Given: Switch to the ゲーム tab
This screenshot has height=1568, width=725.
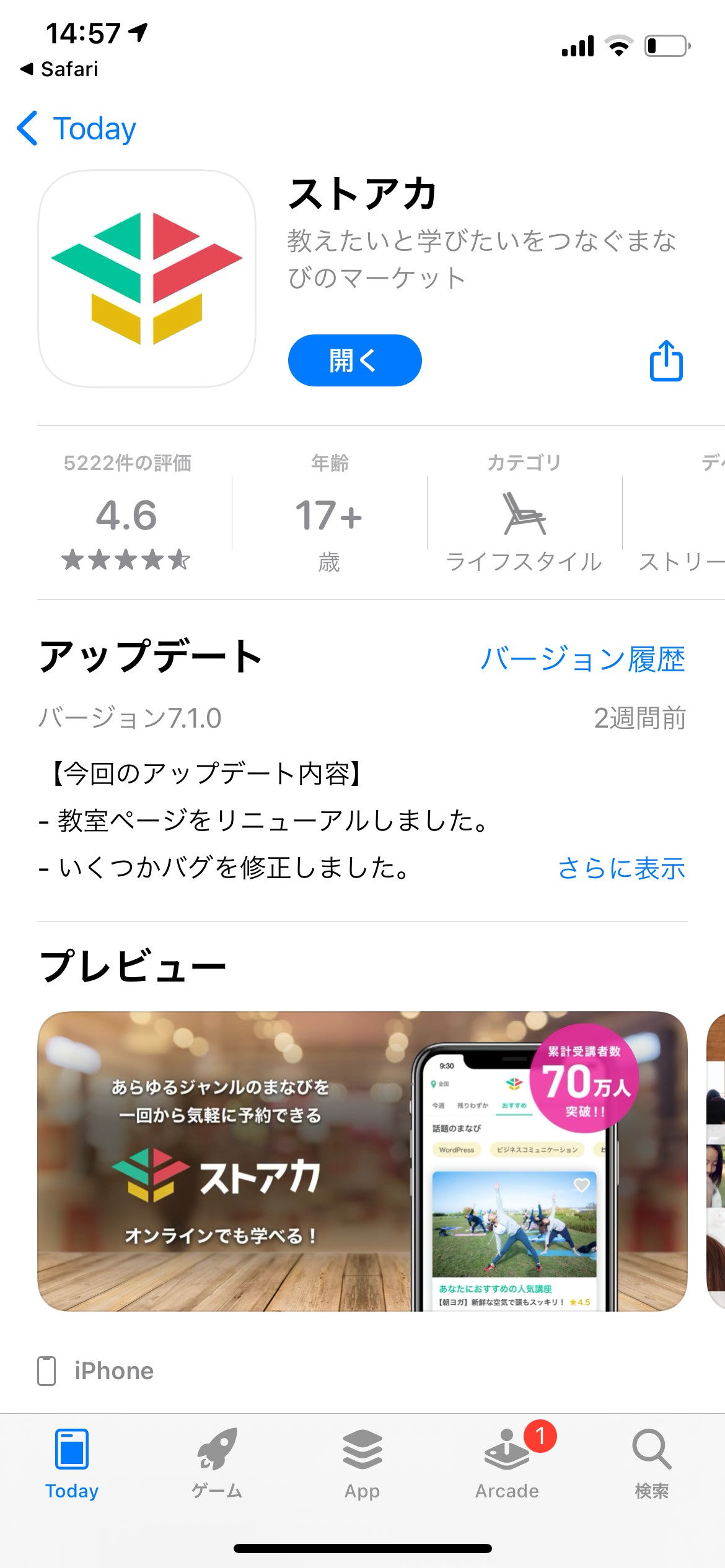Looking at the screenshot, I should pyautogui.click(x=217, y=1465).
